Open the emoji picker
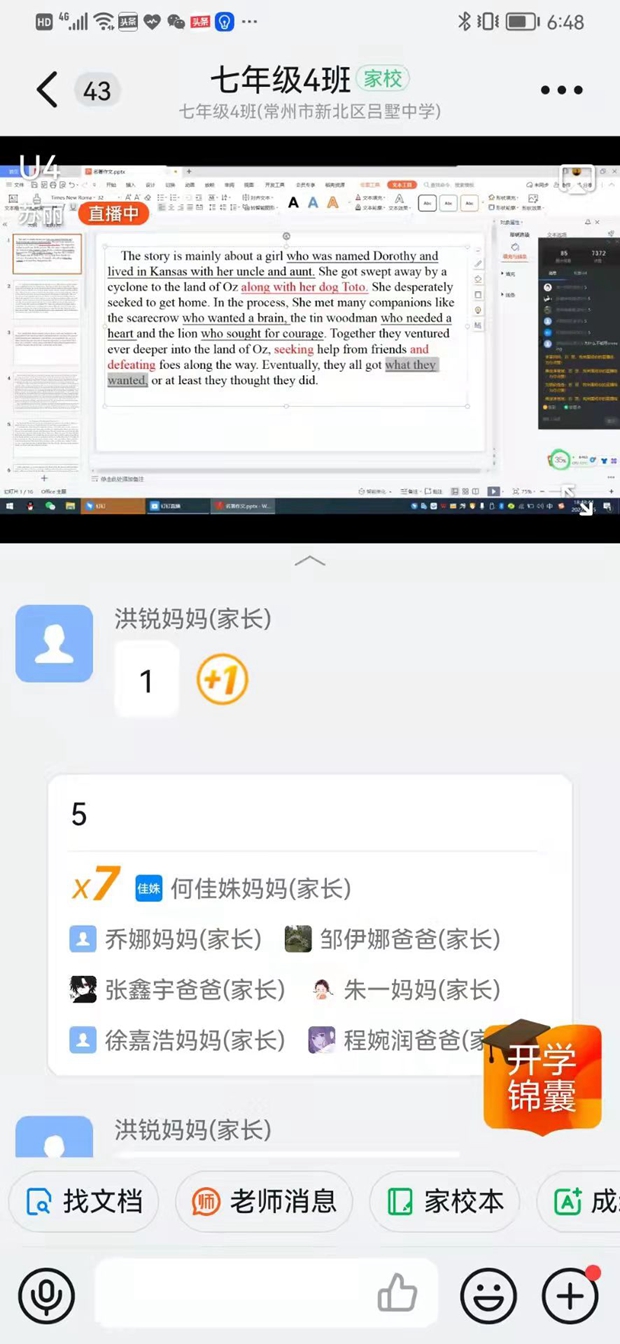 [x=489, y=1296]
